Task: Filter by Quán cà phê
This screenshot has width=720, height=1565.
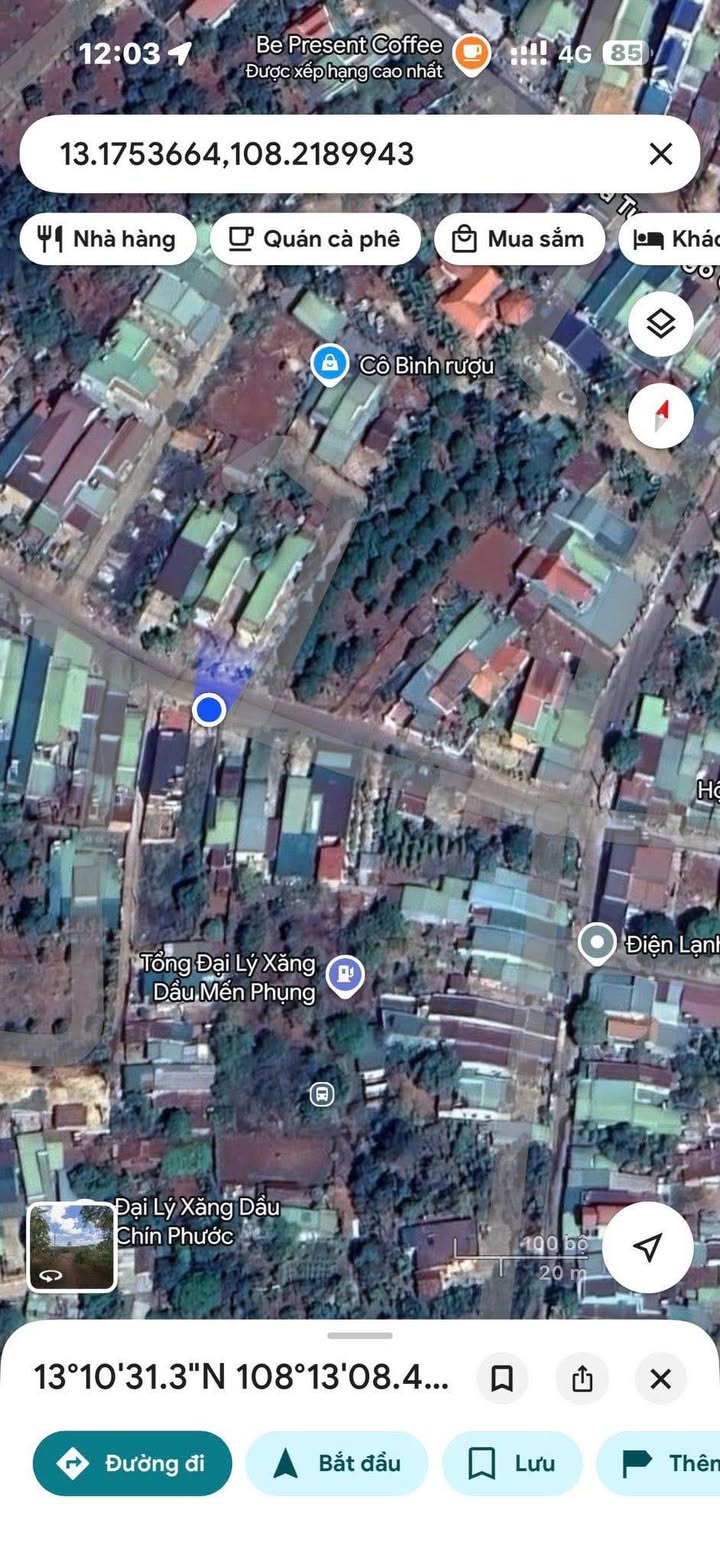Action: pos(315,239)
